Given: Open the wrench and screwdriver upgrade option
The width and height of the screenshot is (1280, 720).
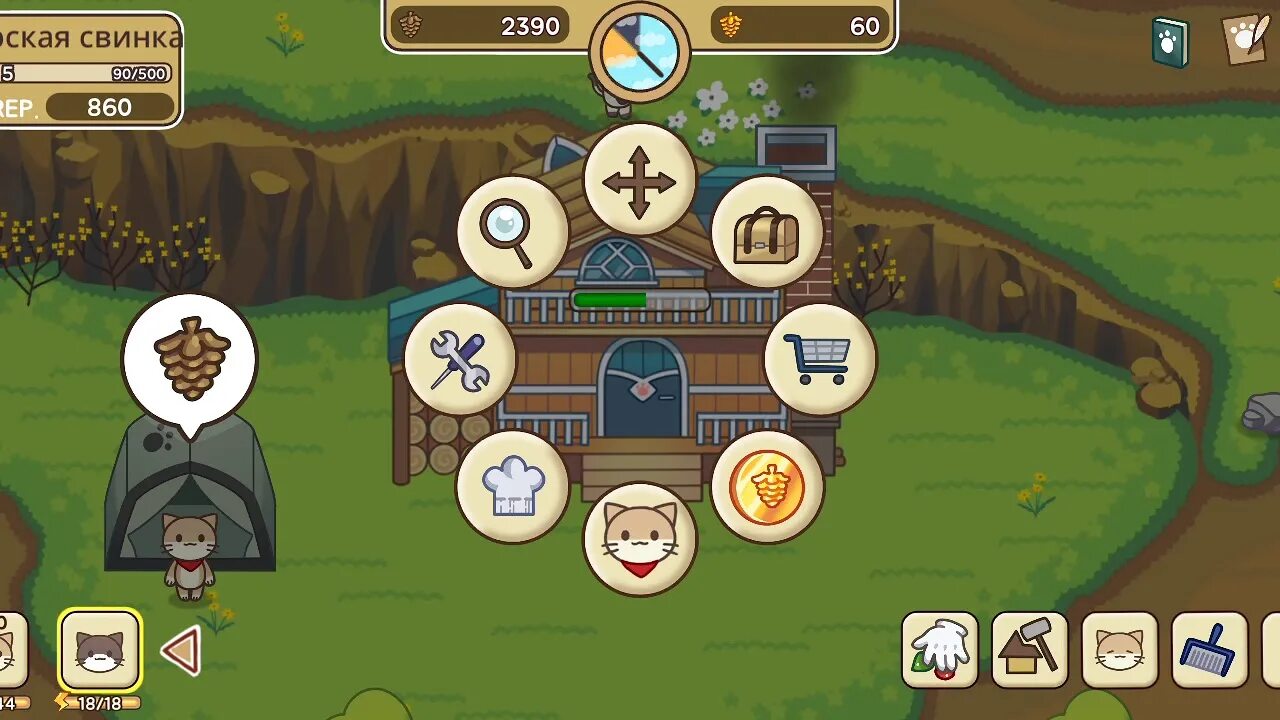Looking at the screenshot, I should click(461, 359).
